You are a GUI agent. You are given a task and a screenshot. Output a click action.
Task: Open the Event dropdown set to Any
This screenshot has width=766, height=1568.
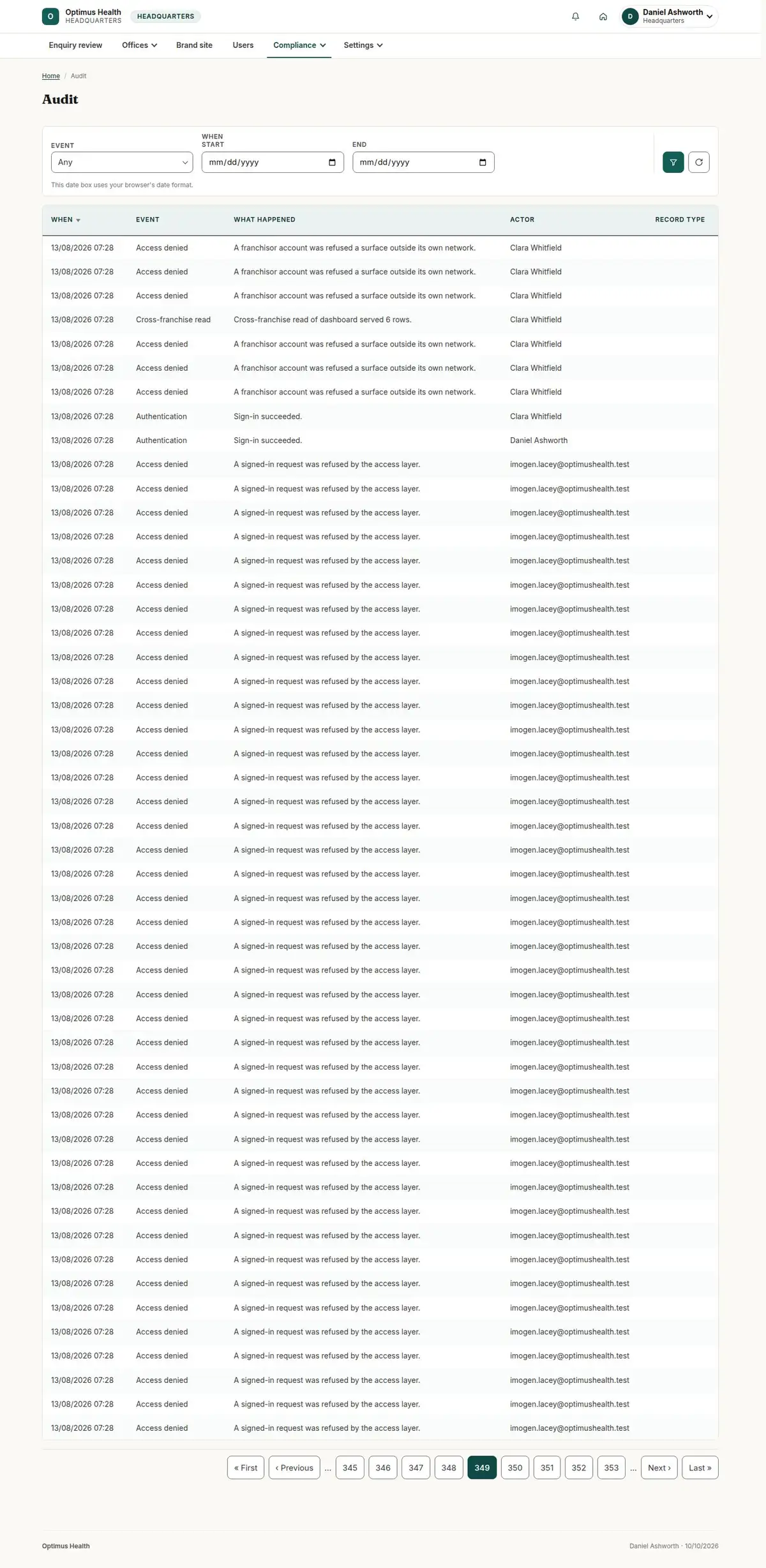122,162
